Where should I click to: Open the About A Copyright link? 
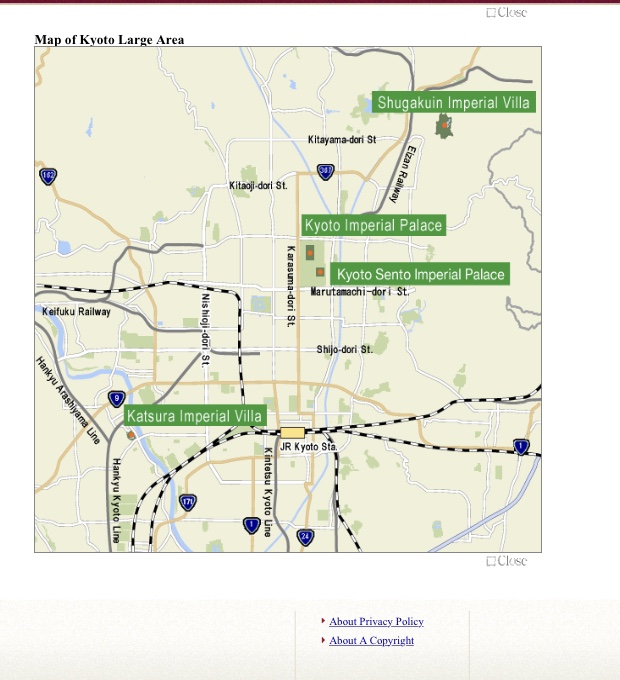pos(371,640)
